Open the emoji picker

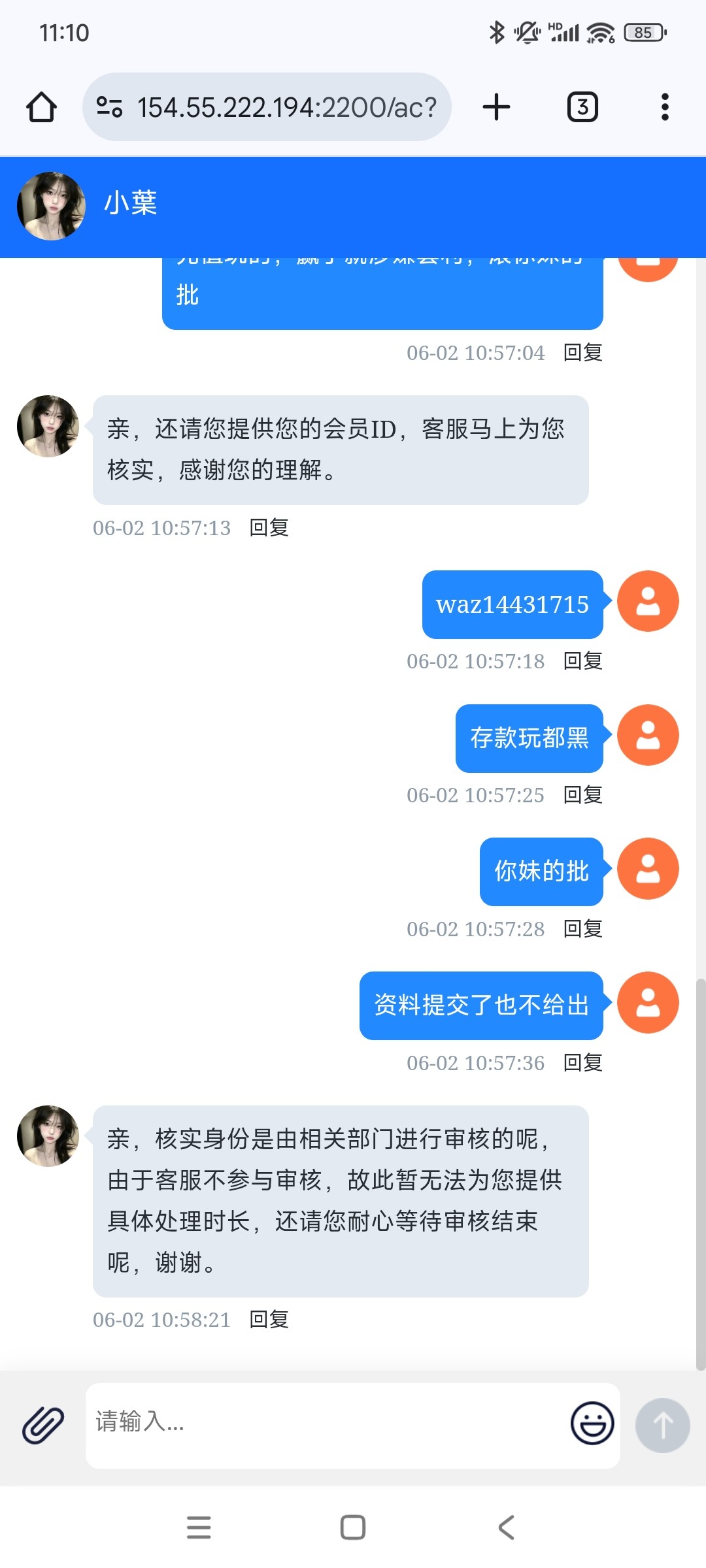[x=592, y=1423]
